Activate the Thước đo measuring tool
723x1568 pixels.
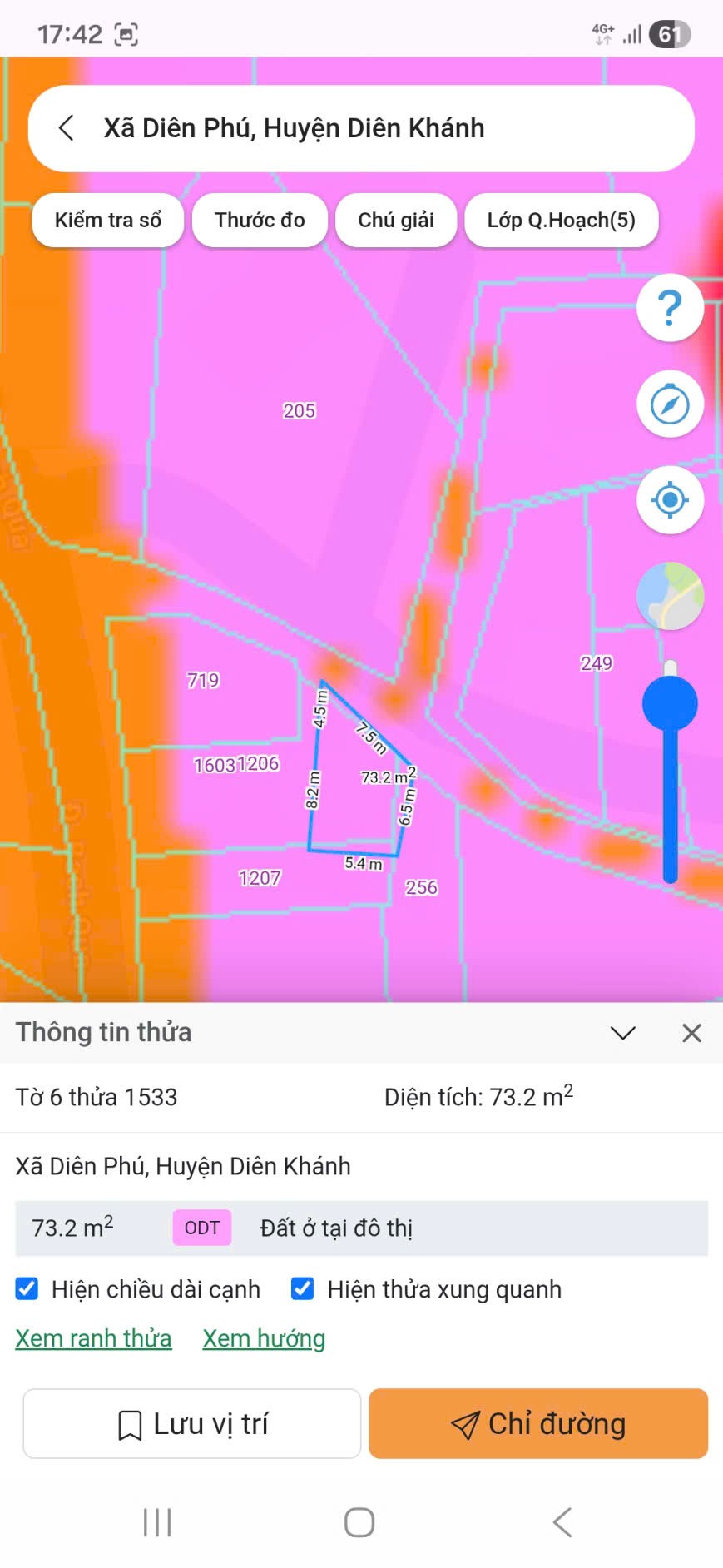[x=260, y=221]
